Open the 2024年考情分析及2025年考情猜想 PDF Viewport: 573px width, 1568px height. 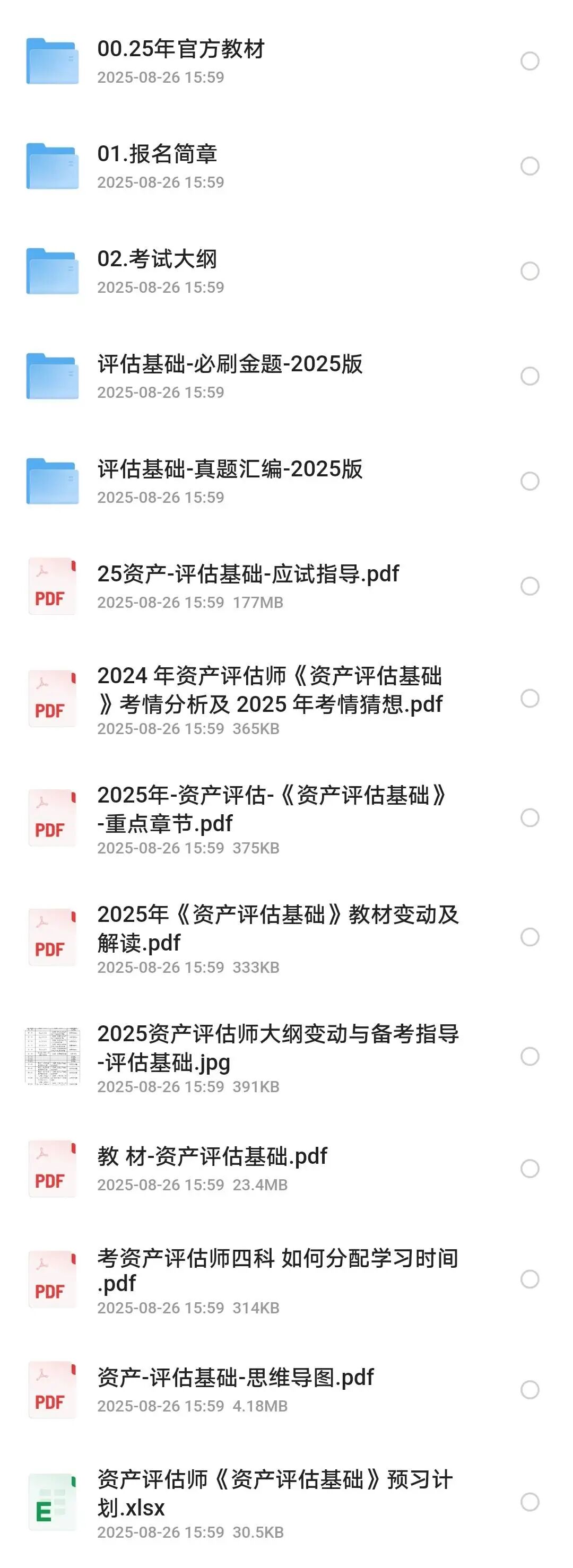point(269,690)
